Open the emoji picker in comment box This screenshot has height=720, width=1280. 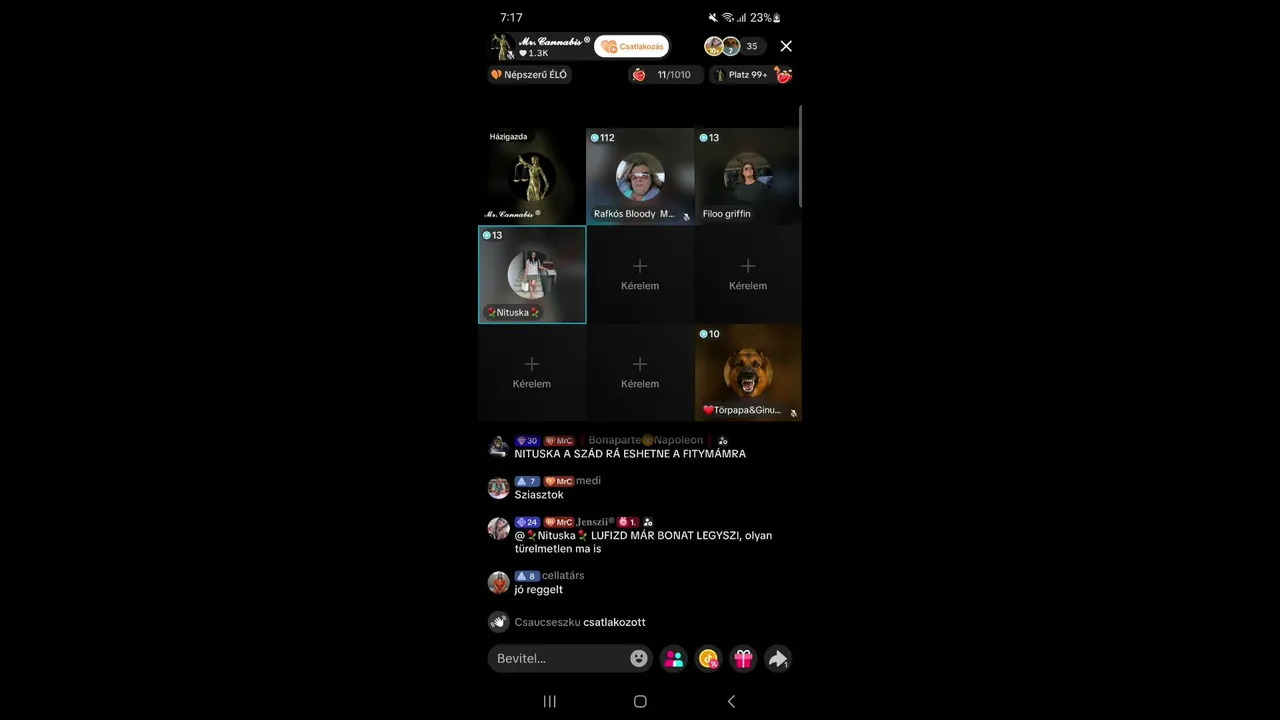(x=639, y=658)
